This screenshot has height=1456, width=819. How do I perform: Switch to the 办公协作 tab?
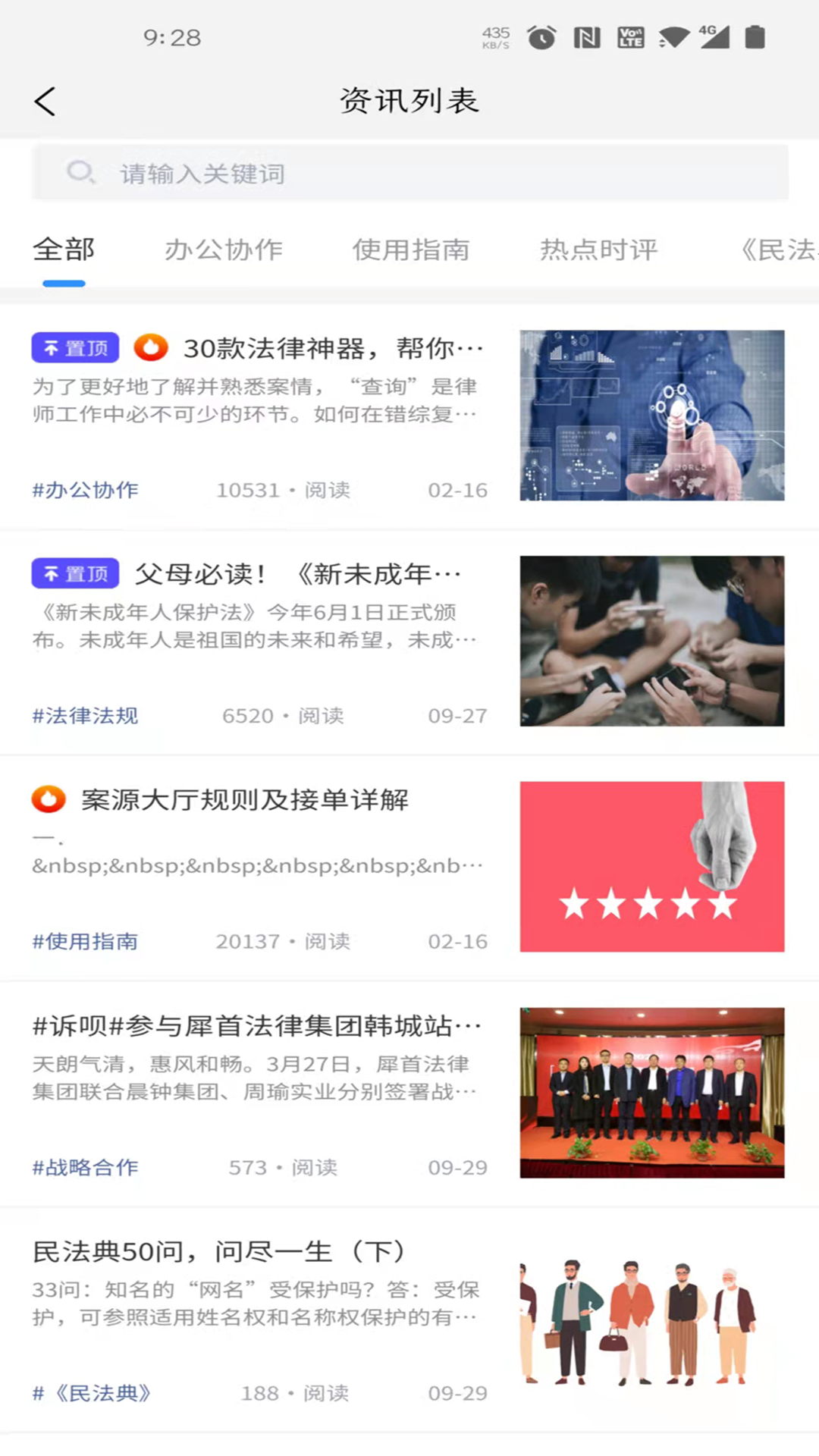(224, 250)
